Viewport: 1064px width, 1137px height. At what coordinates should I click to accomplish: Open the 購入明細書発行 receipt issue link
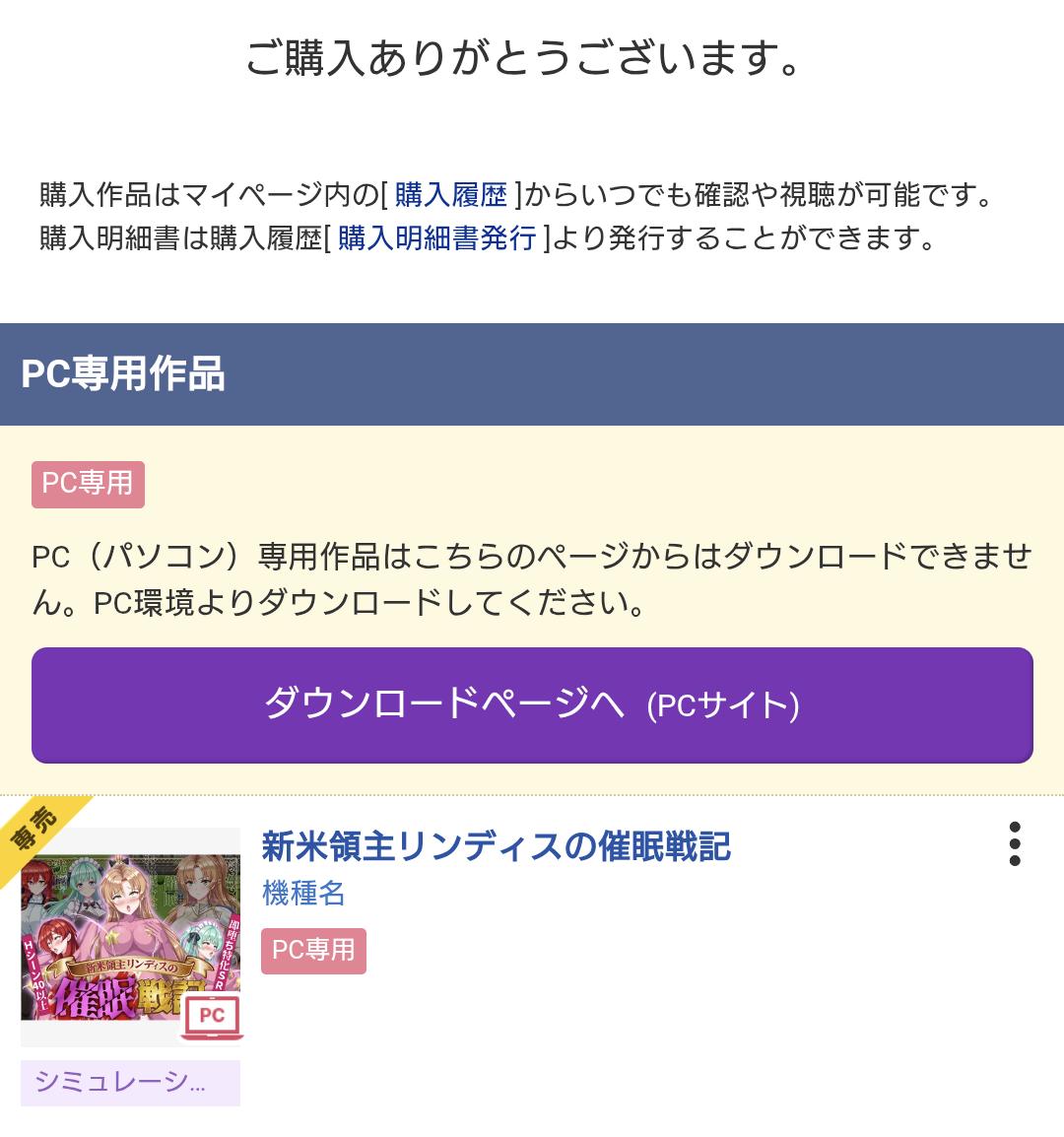436,238
